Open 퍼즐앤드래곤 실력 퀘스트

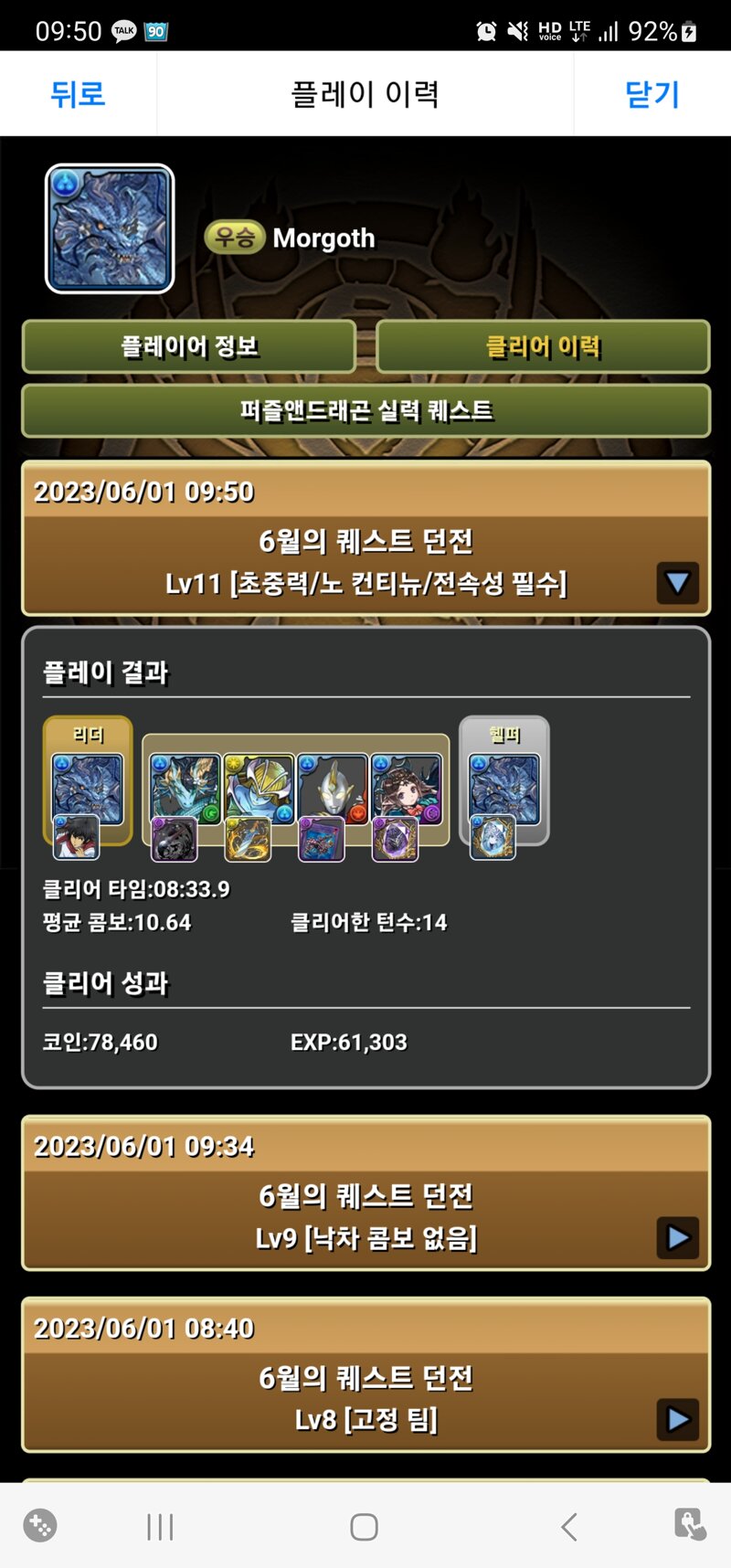[x=365, y=410]
